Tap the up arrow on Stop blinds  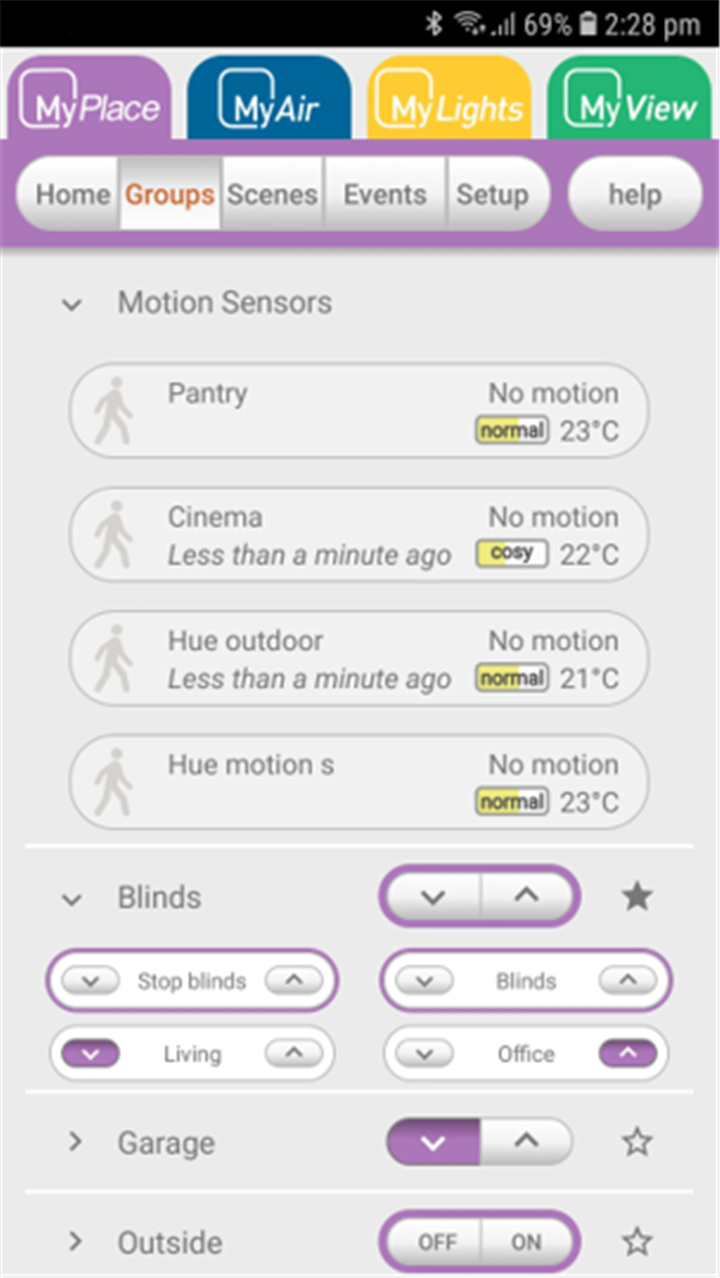pyautogui.click(x=294, y=981)
